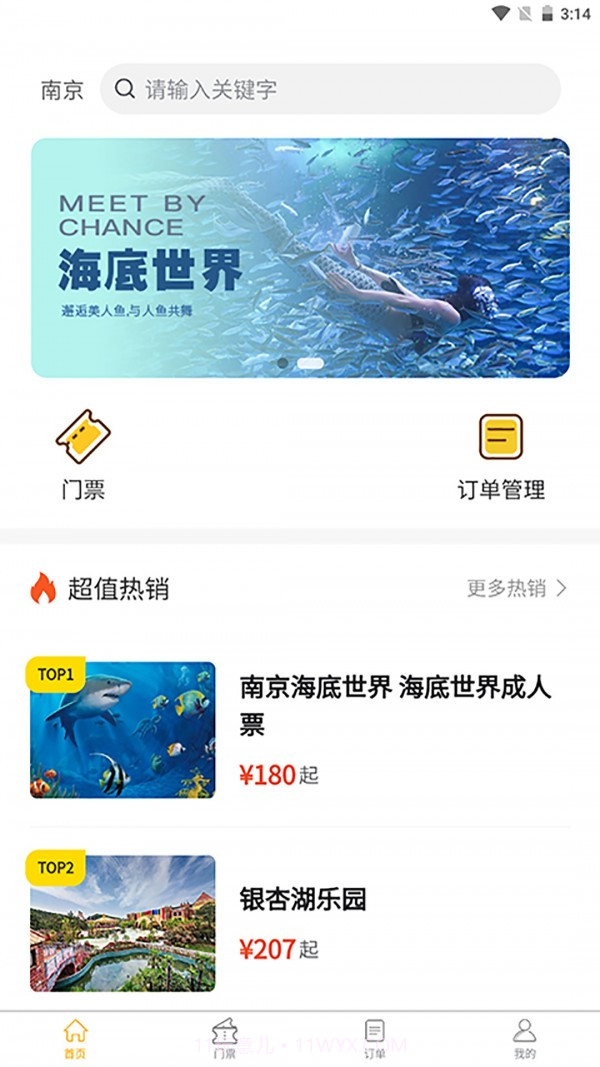Tap the 请输入关键字 search box

[330, 90]
